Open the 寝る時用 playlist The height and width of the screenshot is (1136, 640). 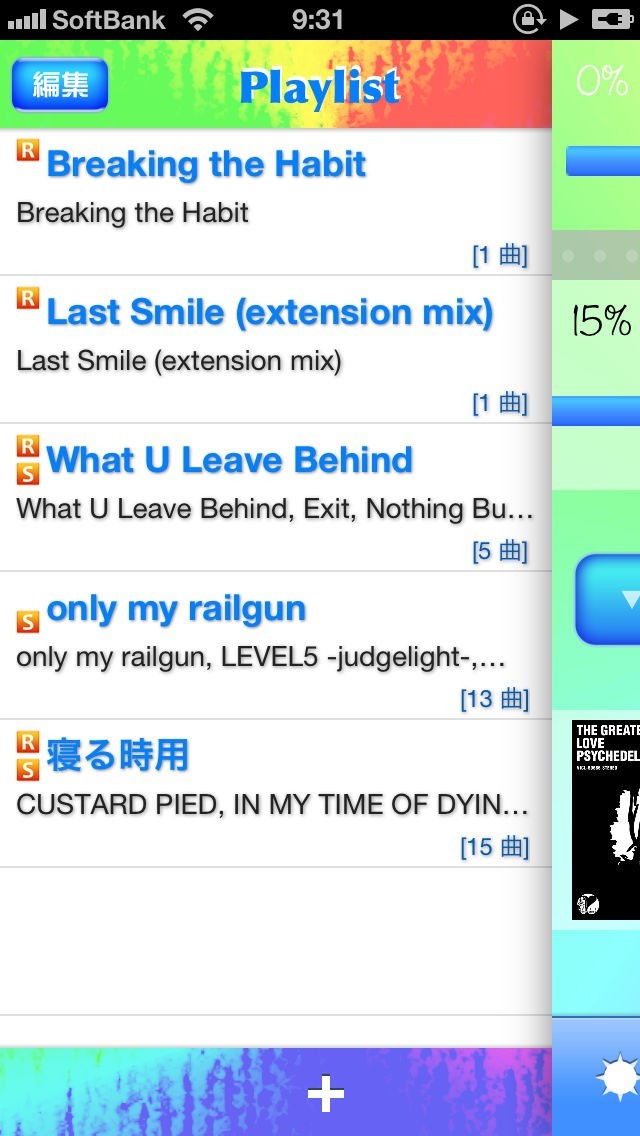tap(275, 792)
